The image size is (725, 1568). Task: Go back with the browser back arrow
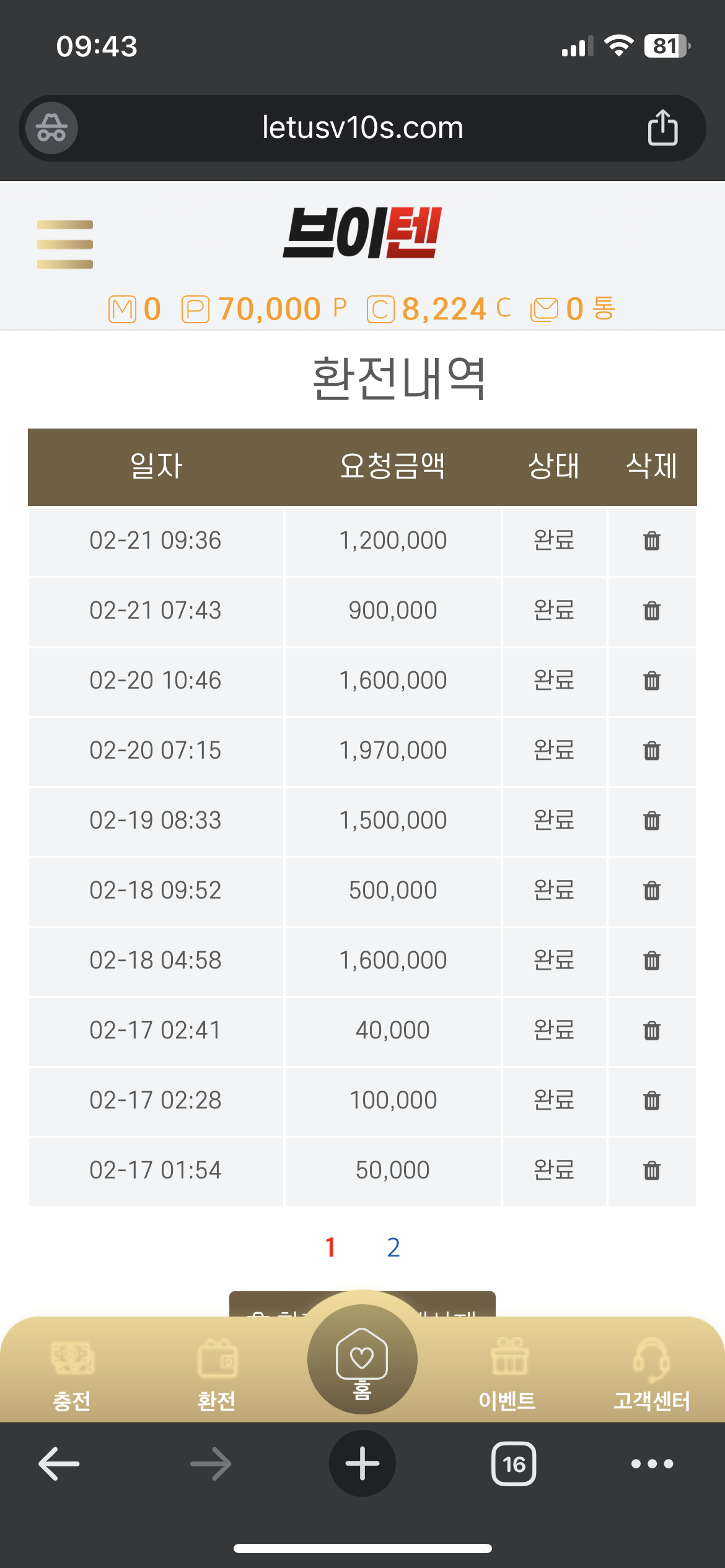[x=59, y=1464]
